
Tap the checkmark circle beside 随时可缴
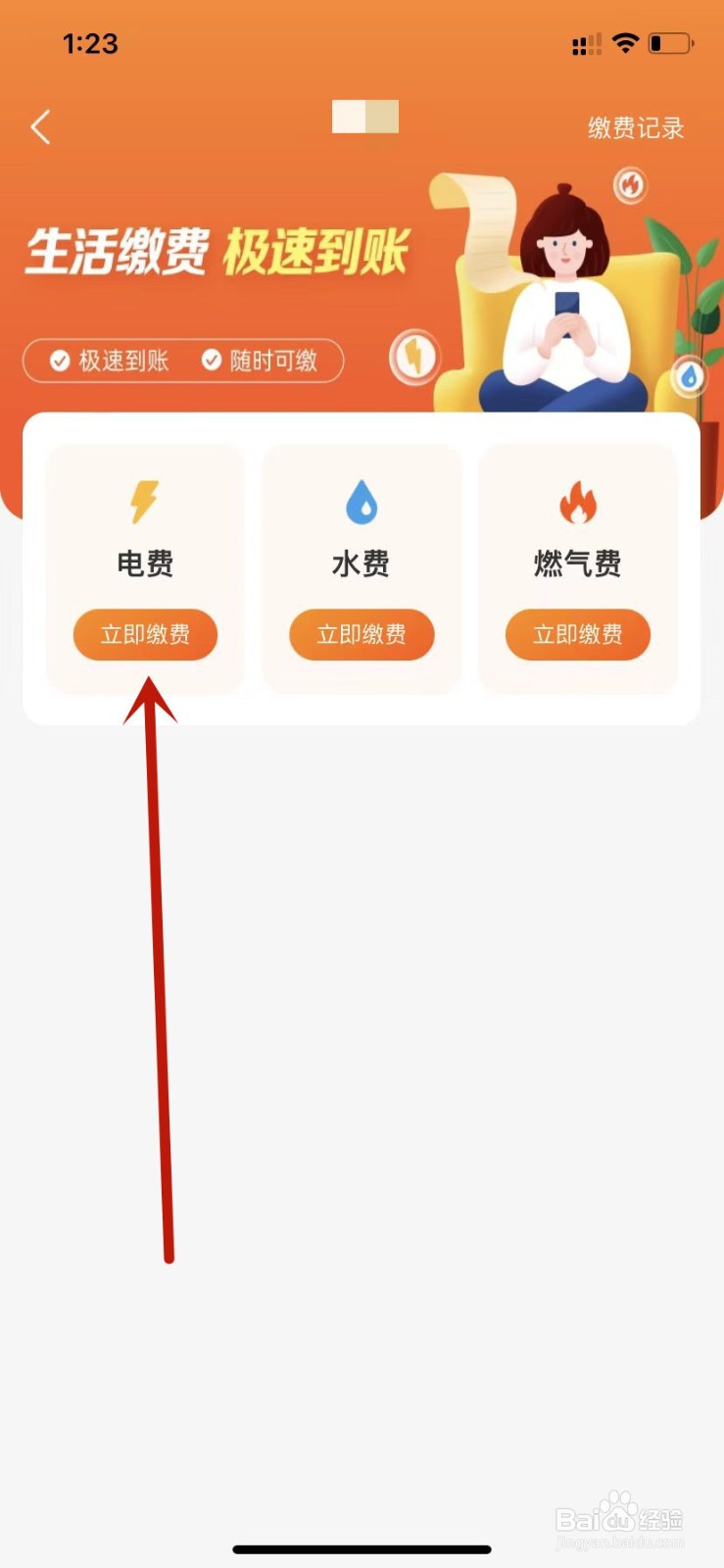(x=211, y=361)
